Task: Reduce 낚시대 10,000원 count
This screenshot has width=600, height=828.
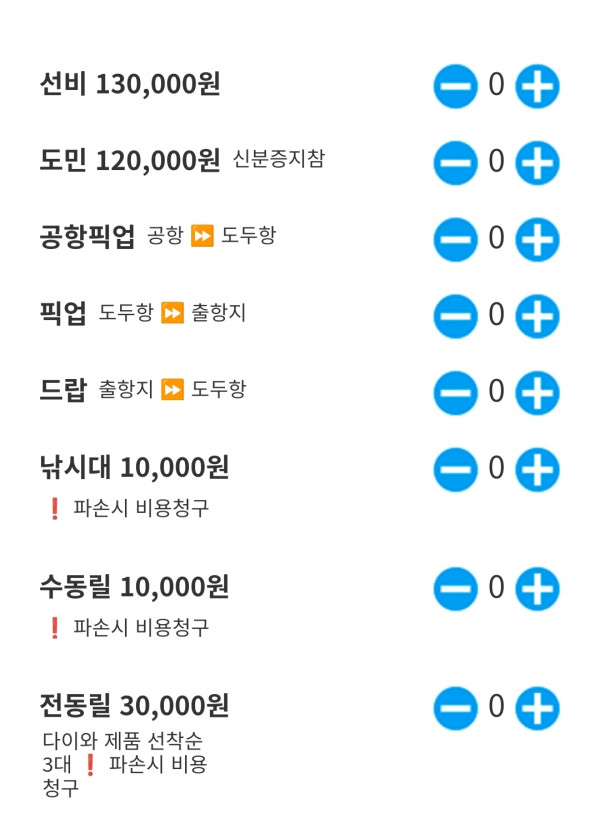Action: 455,469
